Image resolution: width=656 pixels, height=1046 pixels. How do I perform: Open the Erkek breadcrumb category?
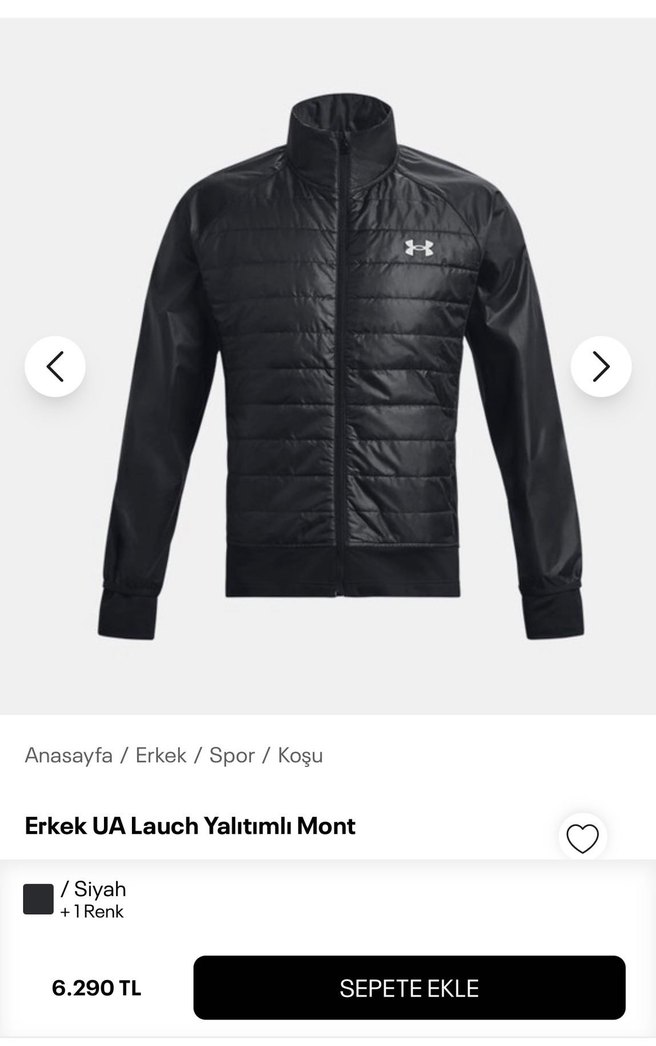[x=161, y=755]
